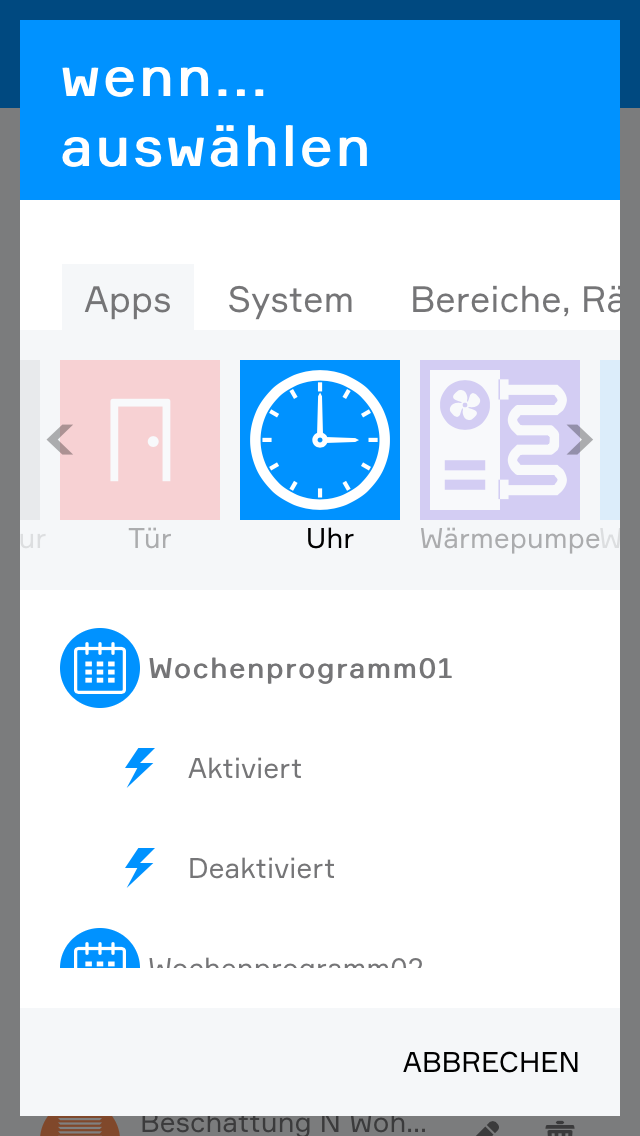Cancel the dialog with Abbrechen
The image size is (640, 1136).
pos(491,1062)
